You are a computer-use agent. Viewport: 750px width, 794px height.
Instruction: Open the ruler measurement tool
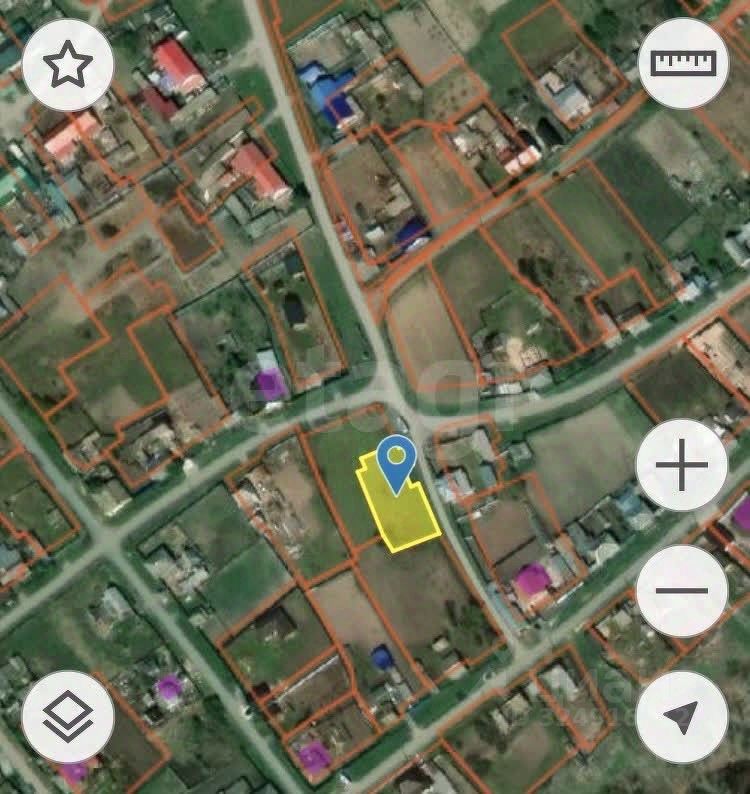pyautogui.click(x=683, y=63)
